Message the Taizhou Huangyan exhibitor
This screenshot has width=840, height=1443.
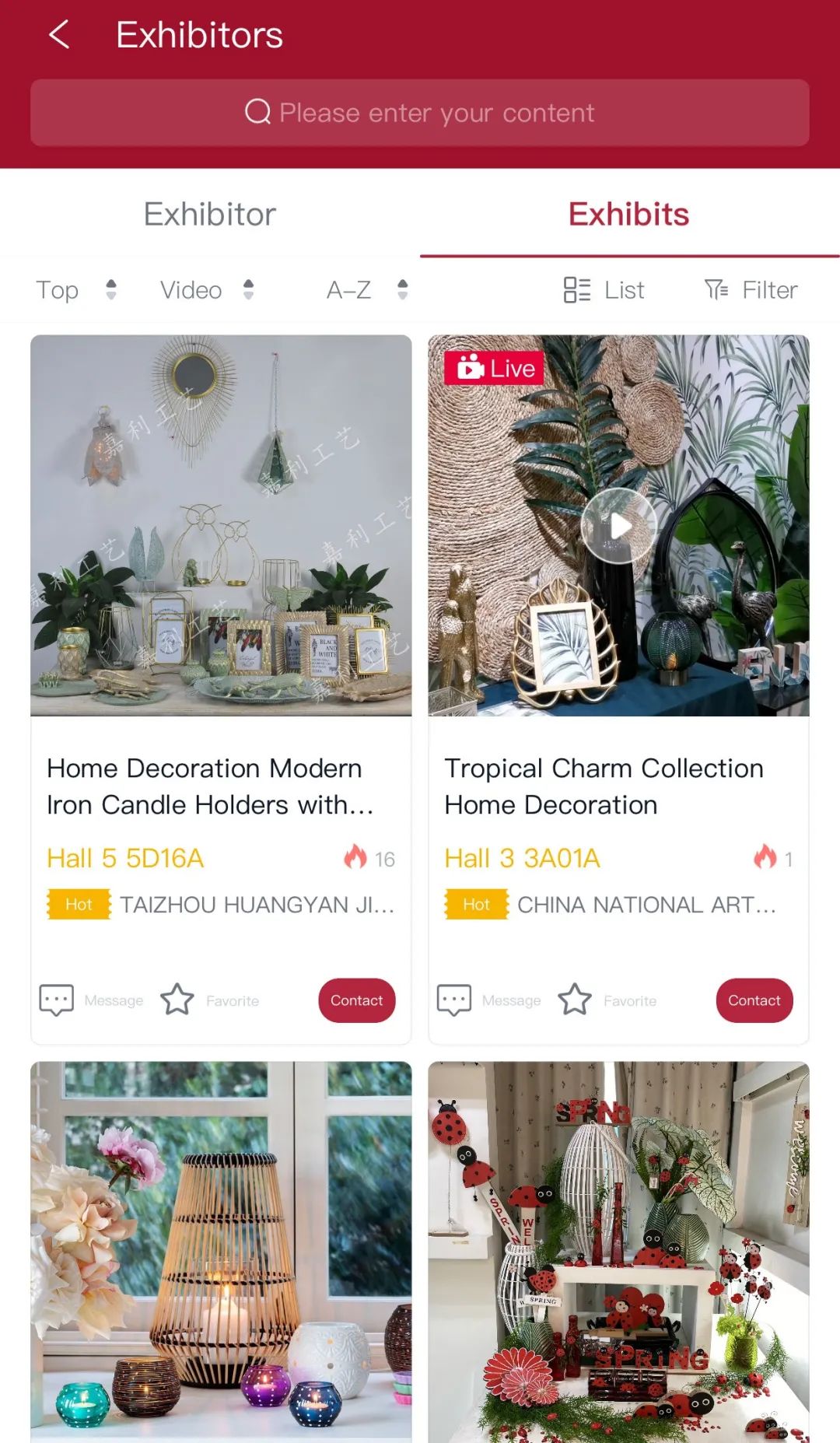click(x=91, y=1000)
